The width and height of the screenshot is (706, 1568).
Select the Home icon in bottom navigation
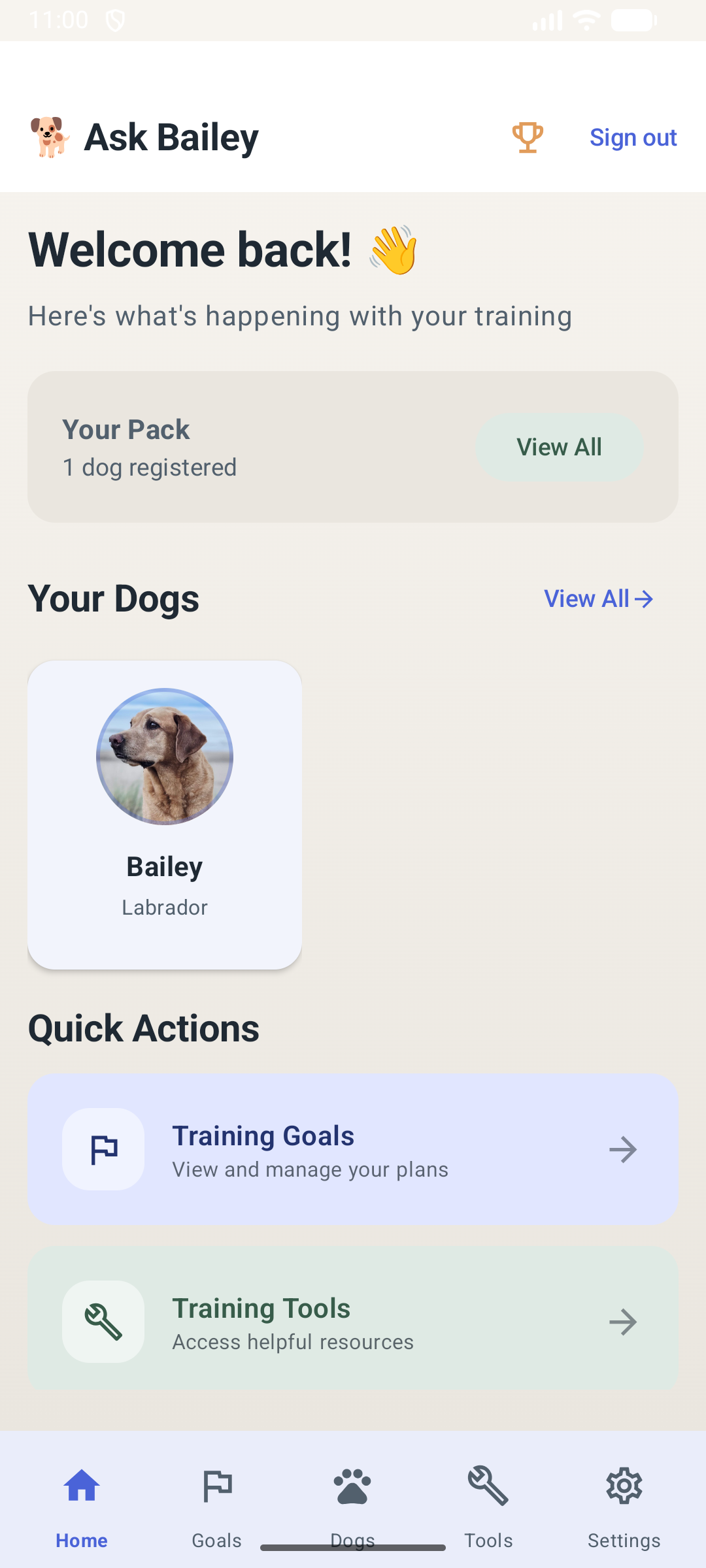(82, 1486)
